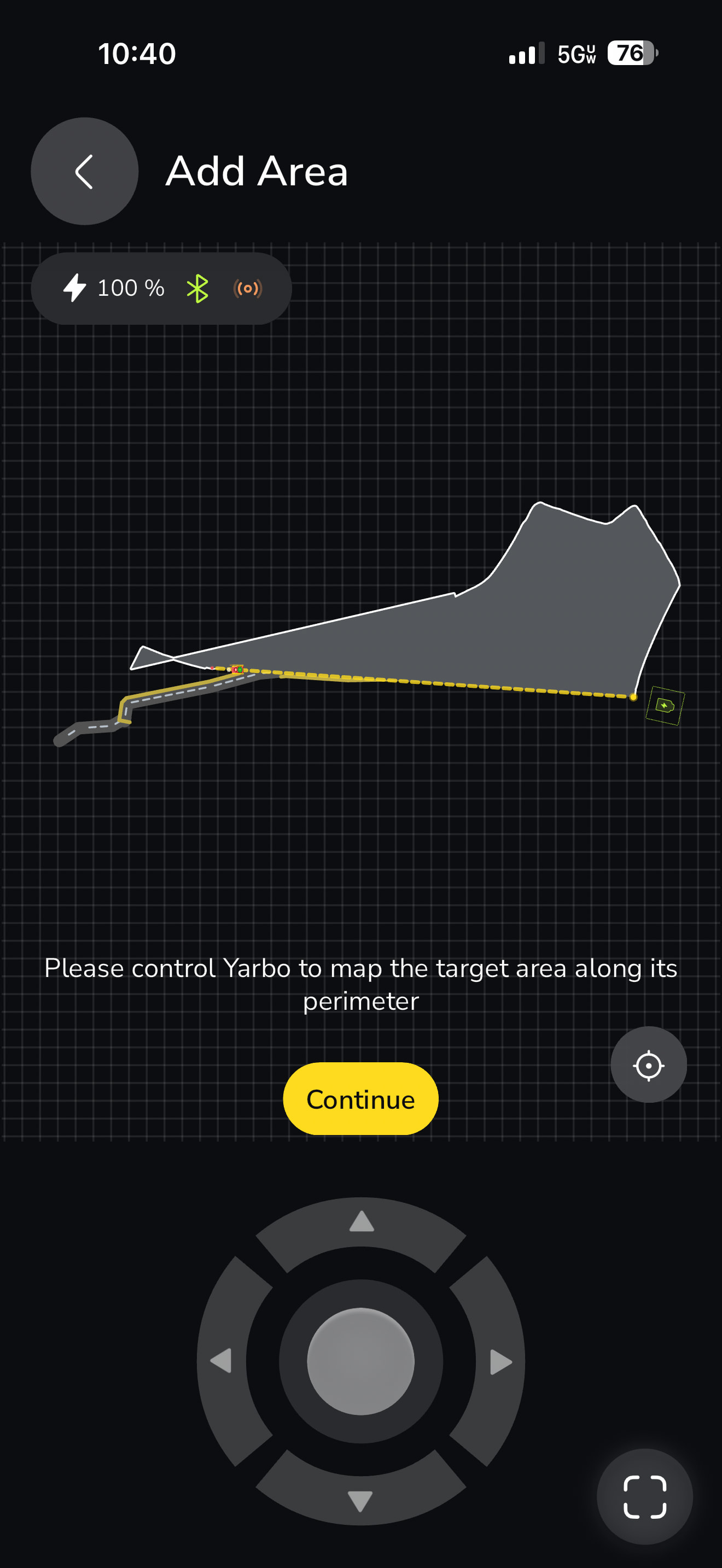722x1568 pixels.
Task: Turn Yarbo left with left arrow
Action: pyautogui.click(x=222, y=1361)
